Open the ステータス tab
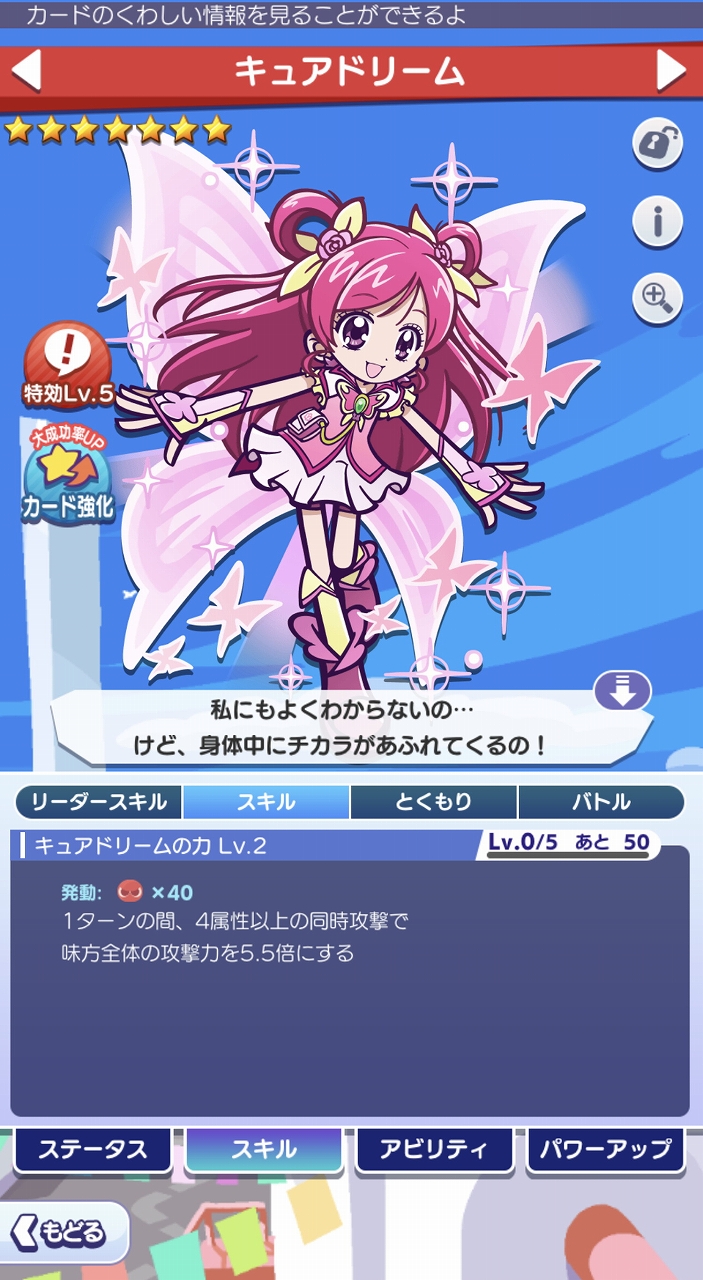The height and width of the screenshot is (1280, 703). [93, 1150]
